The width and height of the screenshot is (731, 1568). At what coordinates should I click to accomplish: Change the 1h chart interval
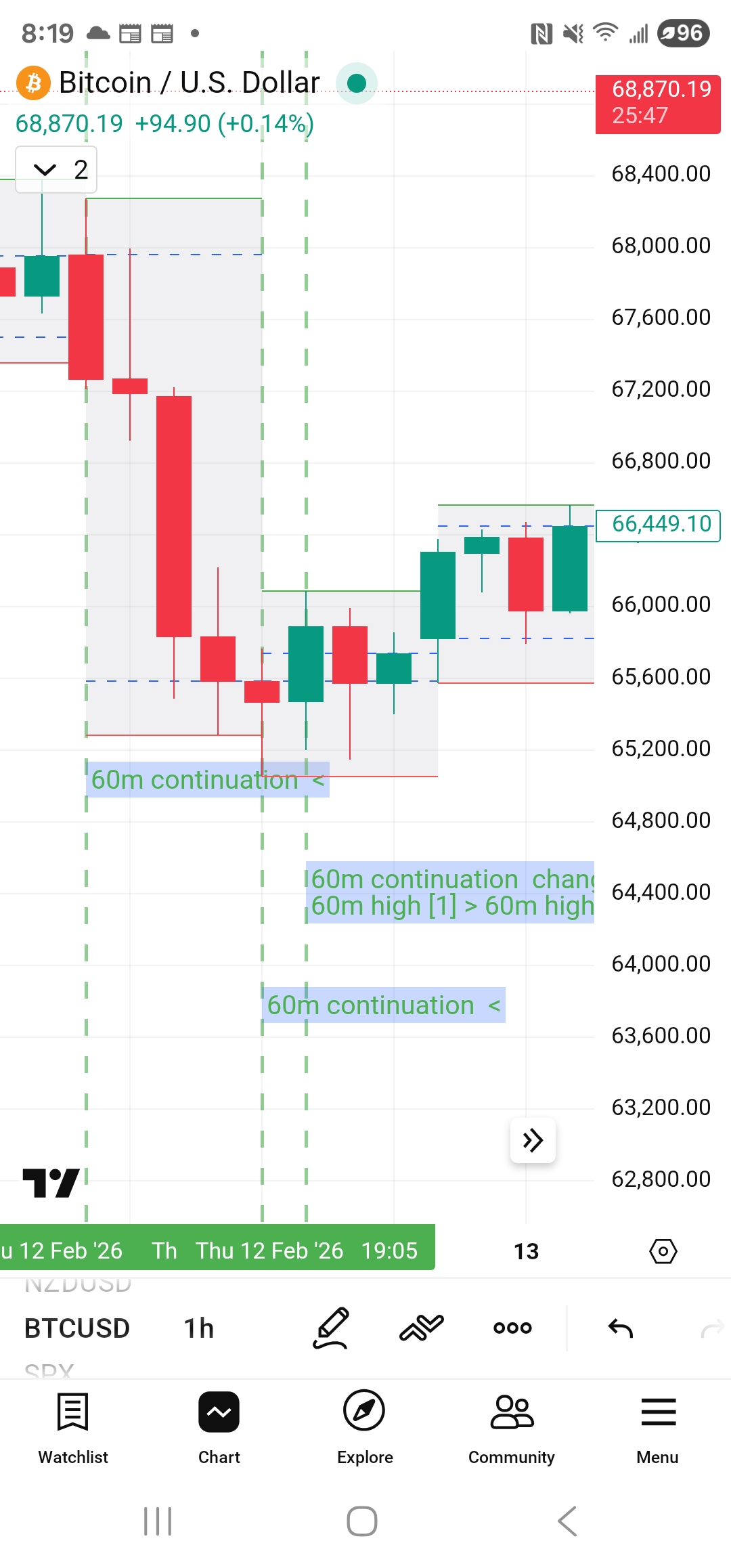(x=198, y=1328)
